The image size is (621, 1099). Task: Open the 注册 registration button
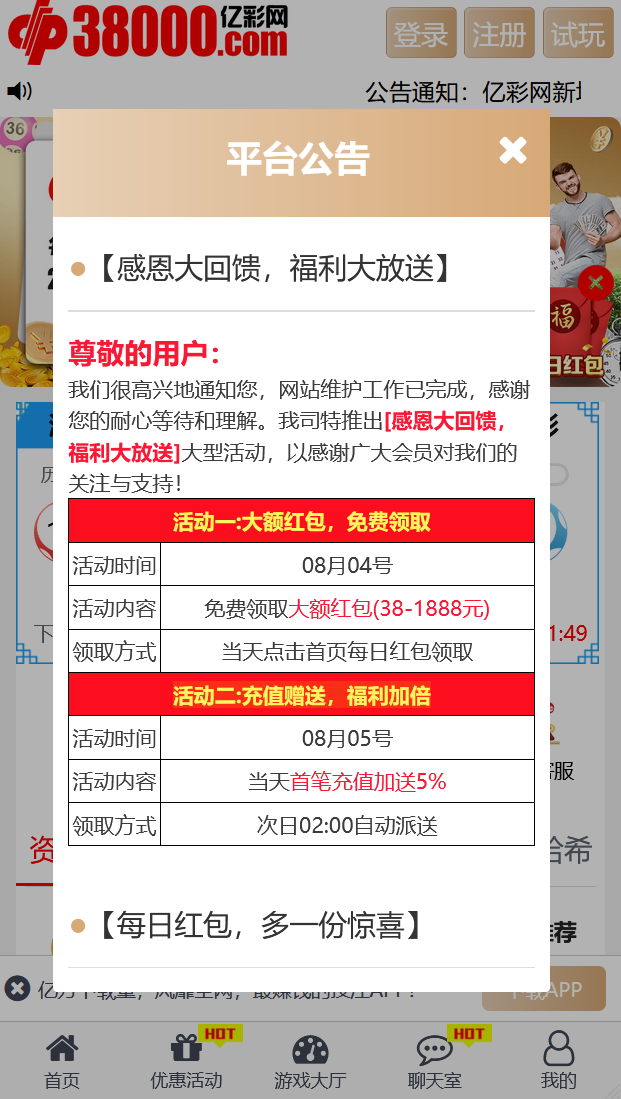(499, 34)
